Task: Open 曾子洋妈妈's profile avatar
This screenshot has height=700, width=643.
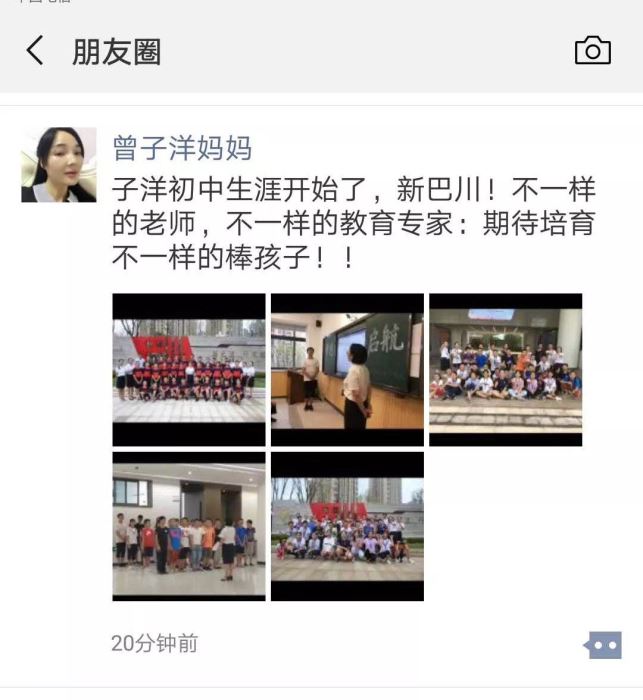Action: [59, 165]
